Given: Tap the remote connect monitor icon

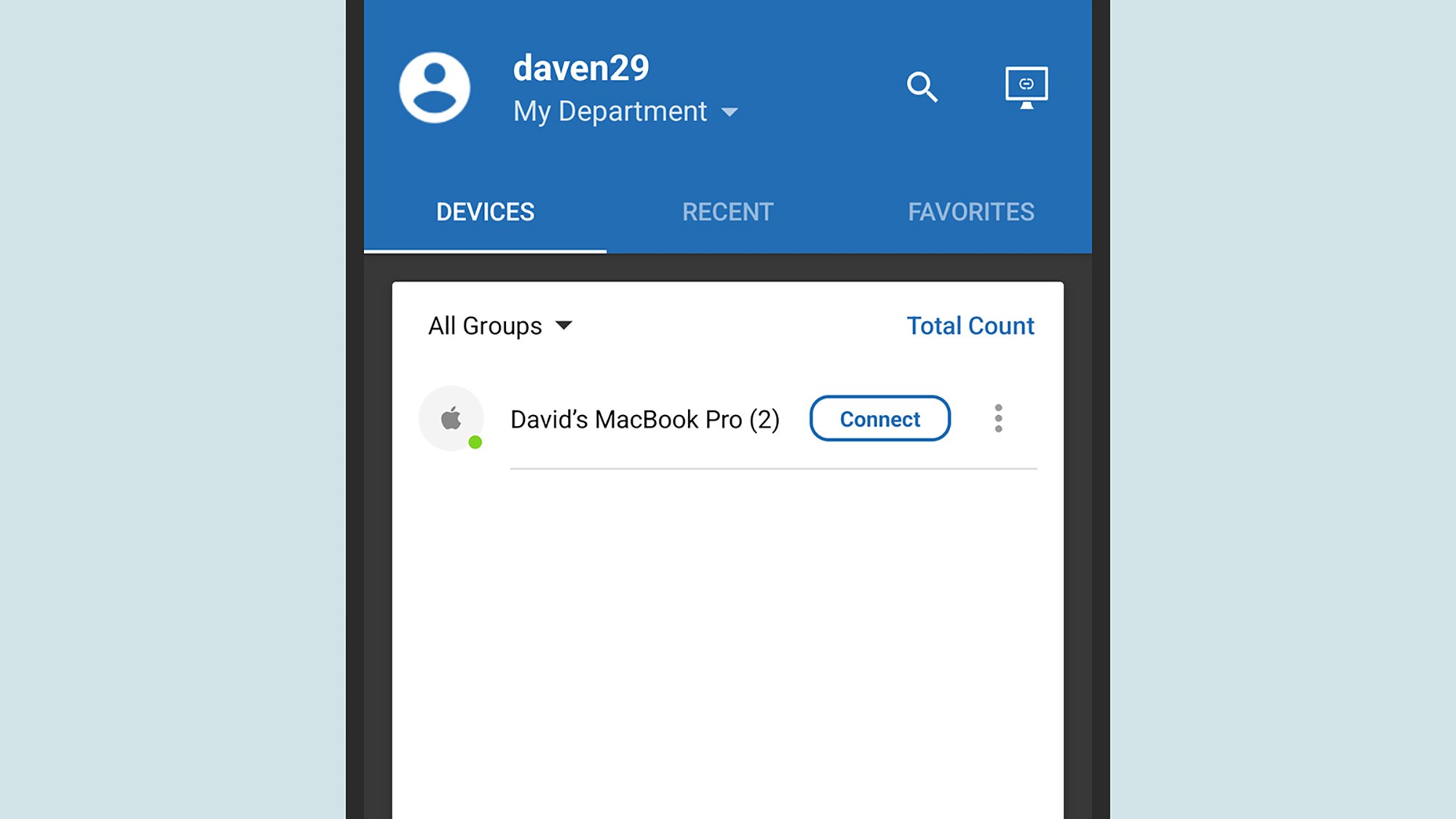Looking at the screenshot, I should (1026, 87).
